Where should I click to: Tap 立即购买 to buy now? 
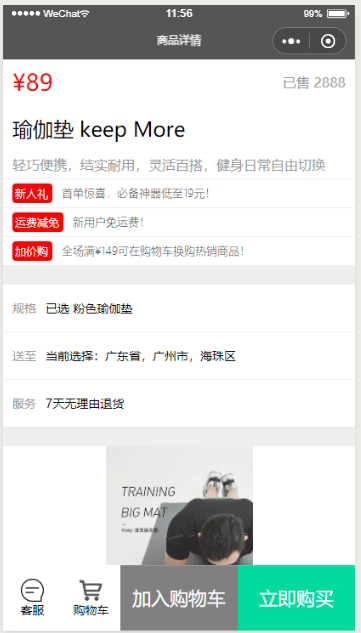click(296, 598)
